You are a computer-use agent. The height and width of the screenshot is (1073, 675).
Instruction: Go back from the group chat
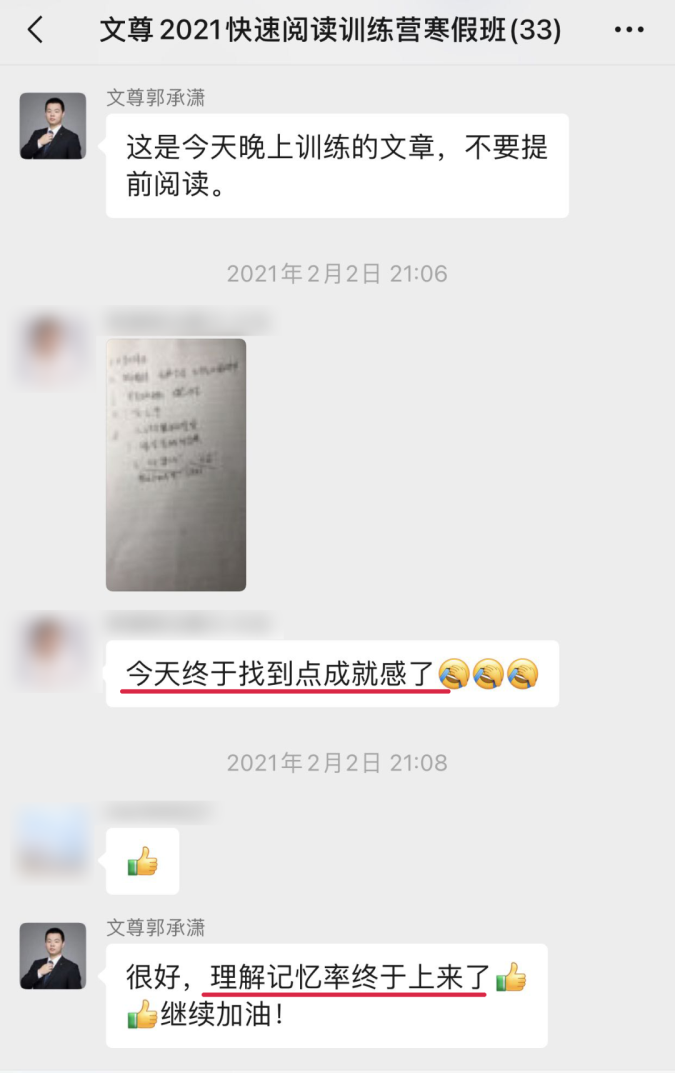pyautogui.click(x=36, y=31)
